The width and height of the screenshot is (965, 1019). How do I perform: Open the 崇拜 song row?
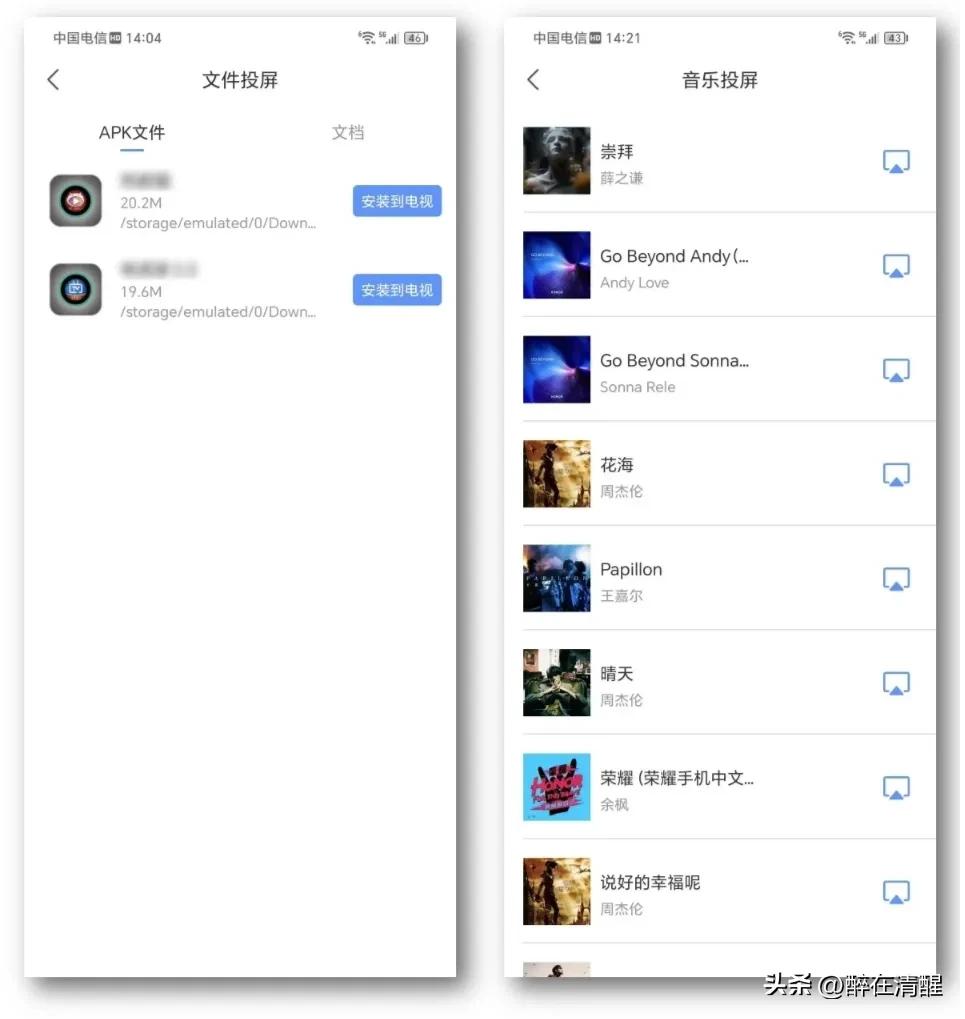tap(720, 161)
